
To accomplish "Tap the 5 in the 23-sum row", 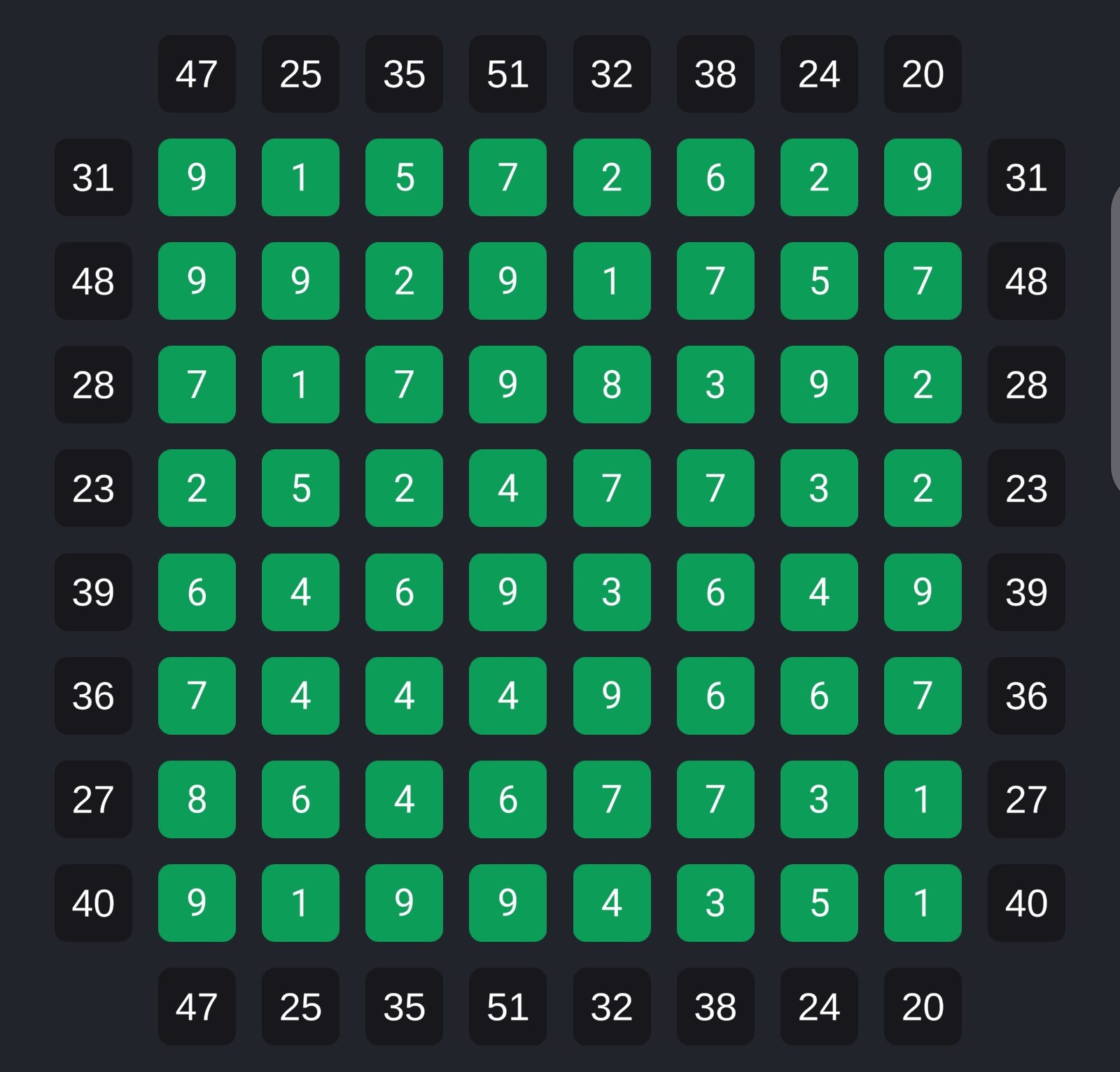I will point(300,488).
